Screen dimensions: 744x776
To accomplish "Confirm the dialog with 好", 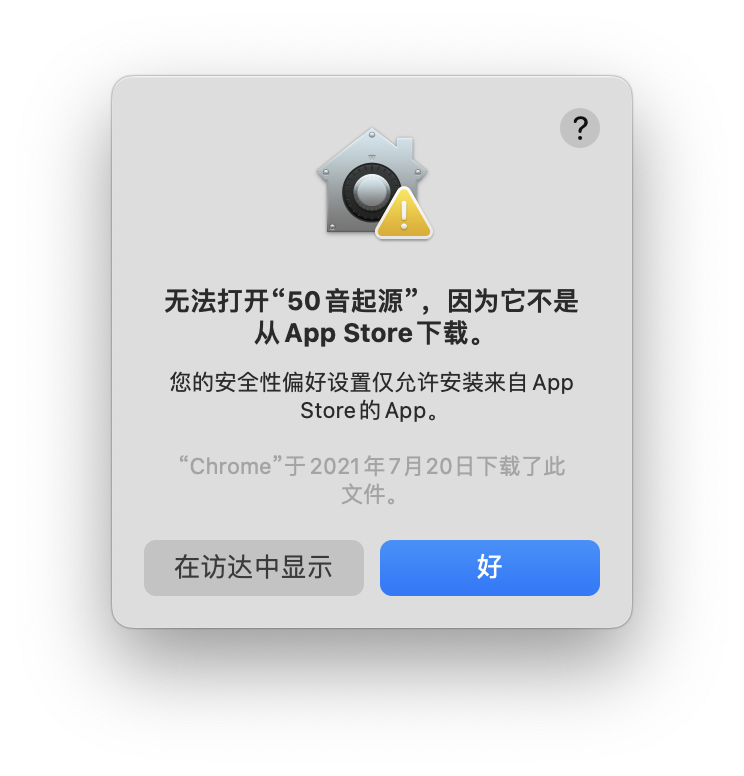I will tap(490, 568).
